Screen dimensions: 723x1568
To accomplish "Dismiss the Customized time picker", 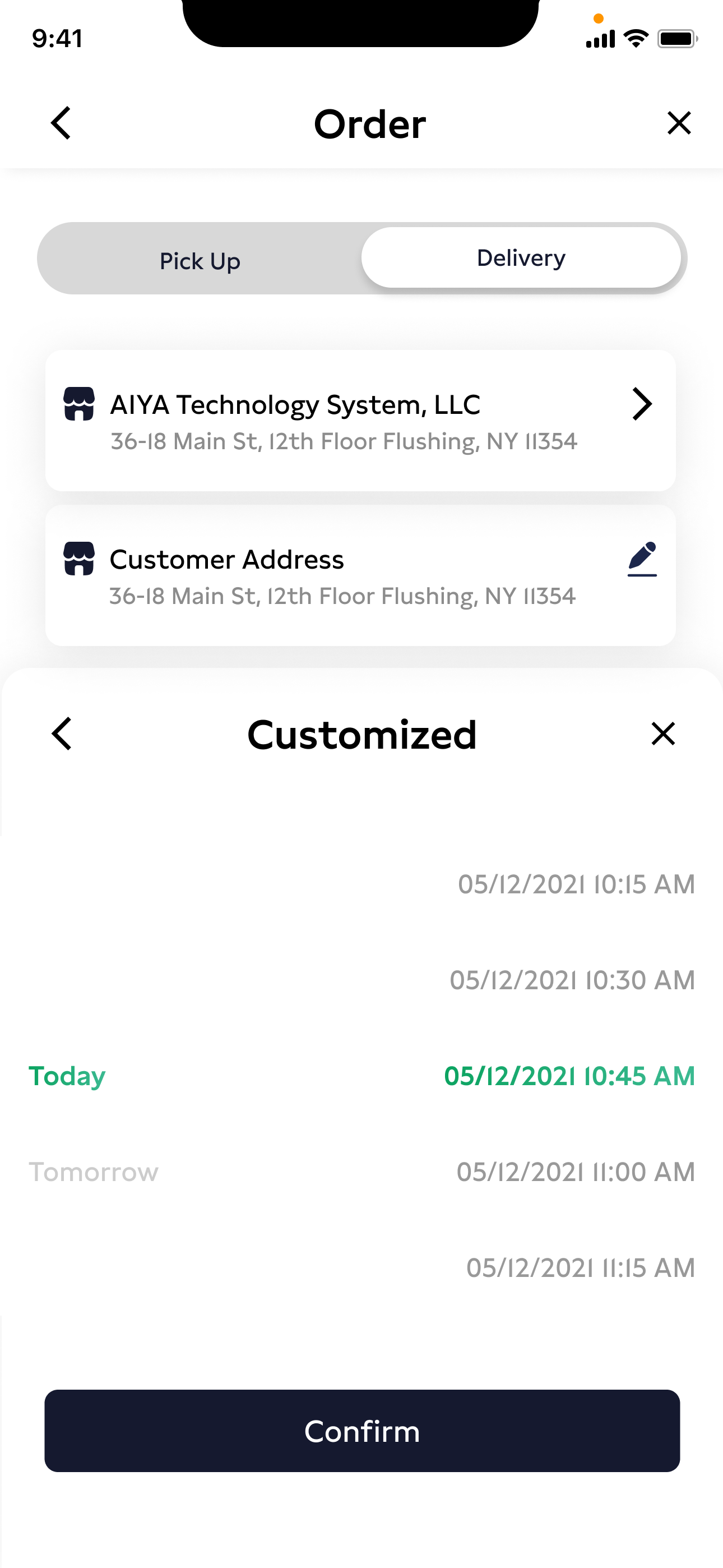I will [x=662, y=734].
